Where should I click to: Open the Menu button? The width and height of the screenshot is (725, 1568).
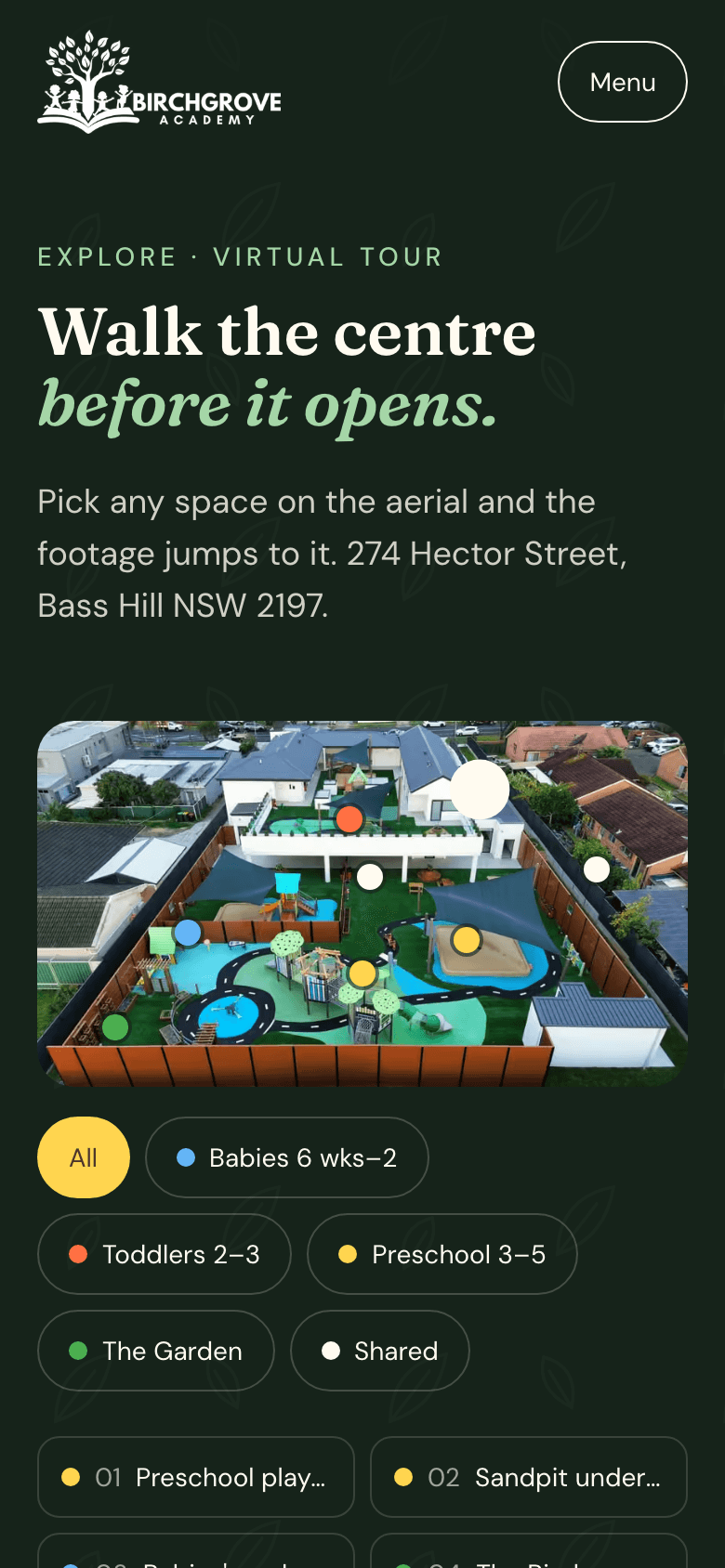coord(623,82)
